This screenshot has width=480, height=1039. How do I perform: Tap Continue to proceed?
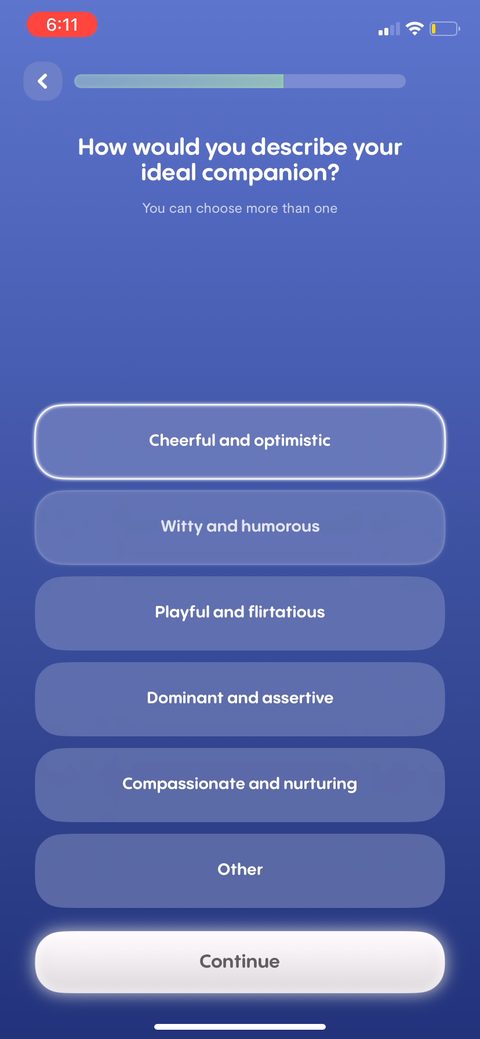(240, 961)
